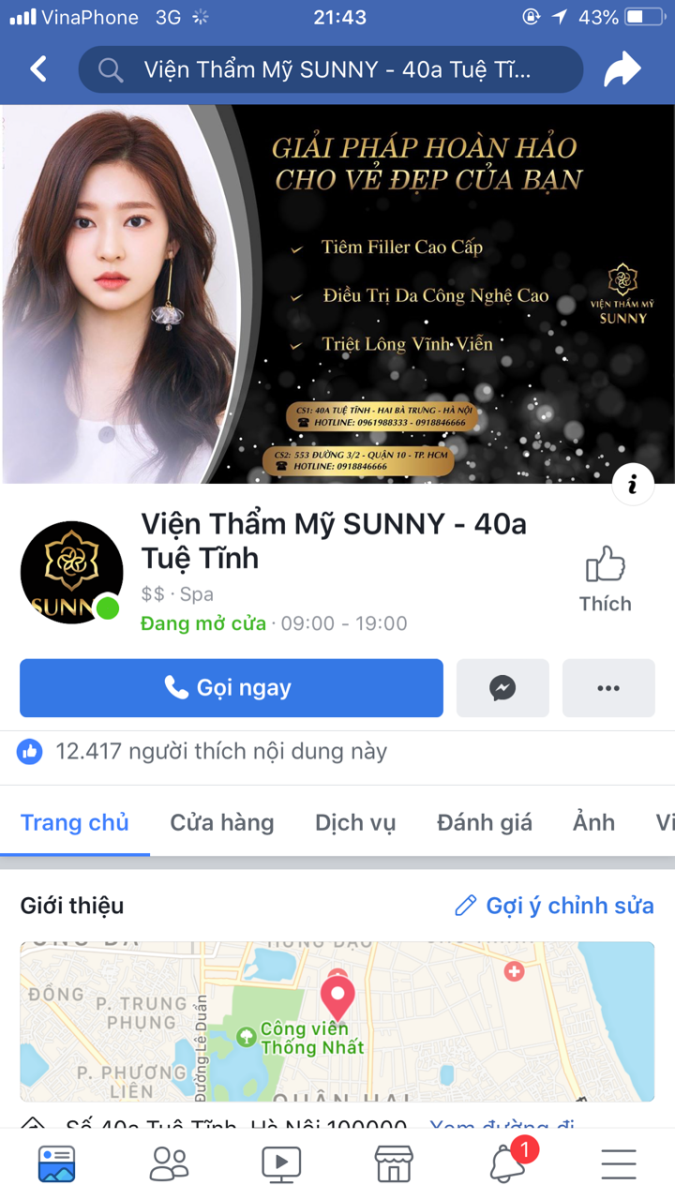View the Ảnh photos tab
The width and height of the screenshot is (675, 1200).
click(x=593, y=823)
